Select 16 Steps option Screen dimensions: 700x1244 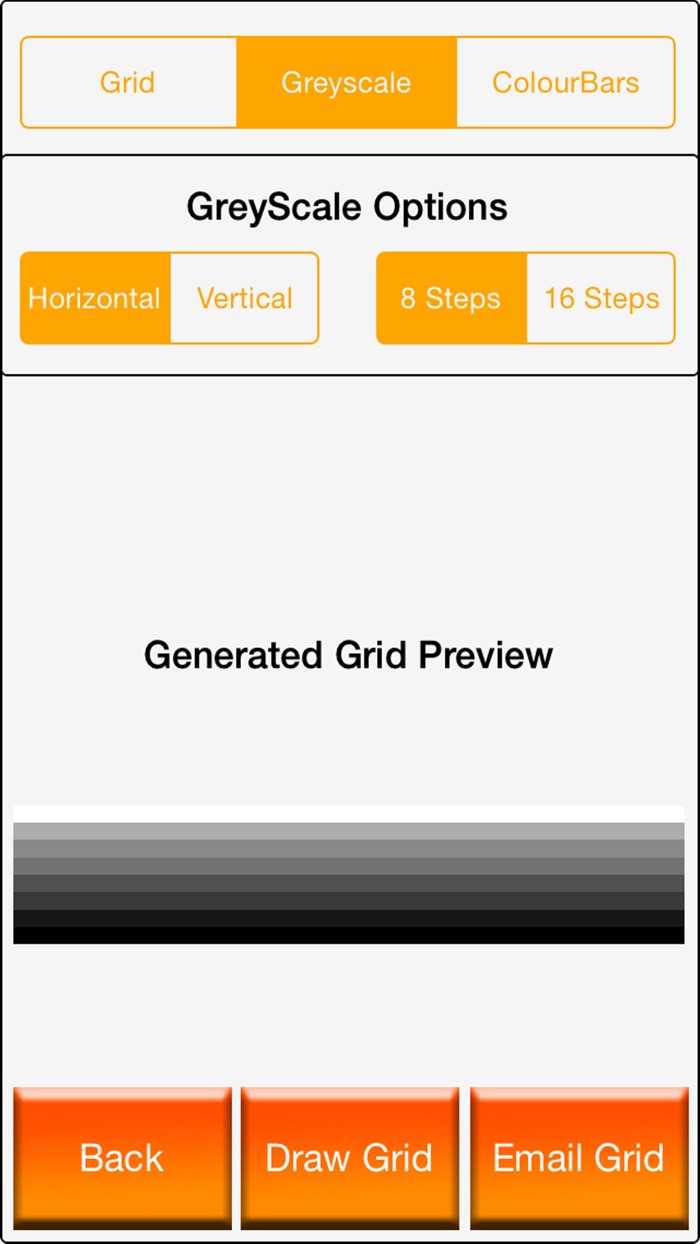pos(601,298)
